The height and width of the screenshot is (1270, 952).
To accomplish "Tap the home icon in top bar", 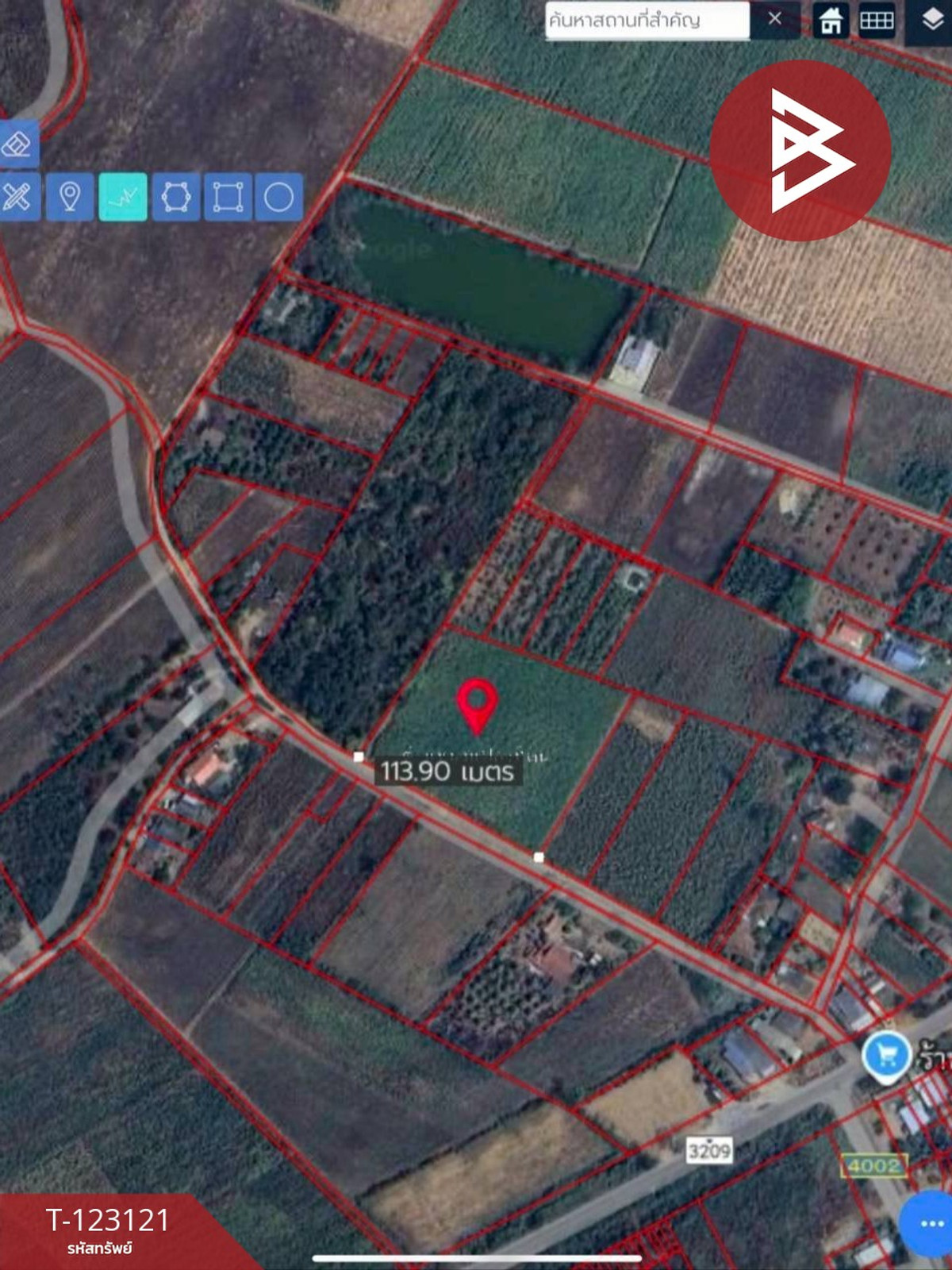I will 831,20.
